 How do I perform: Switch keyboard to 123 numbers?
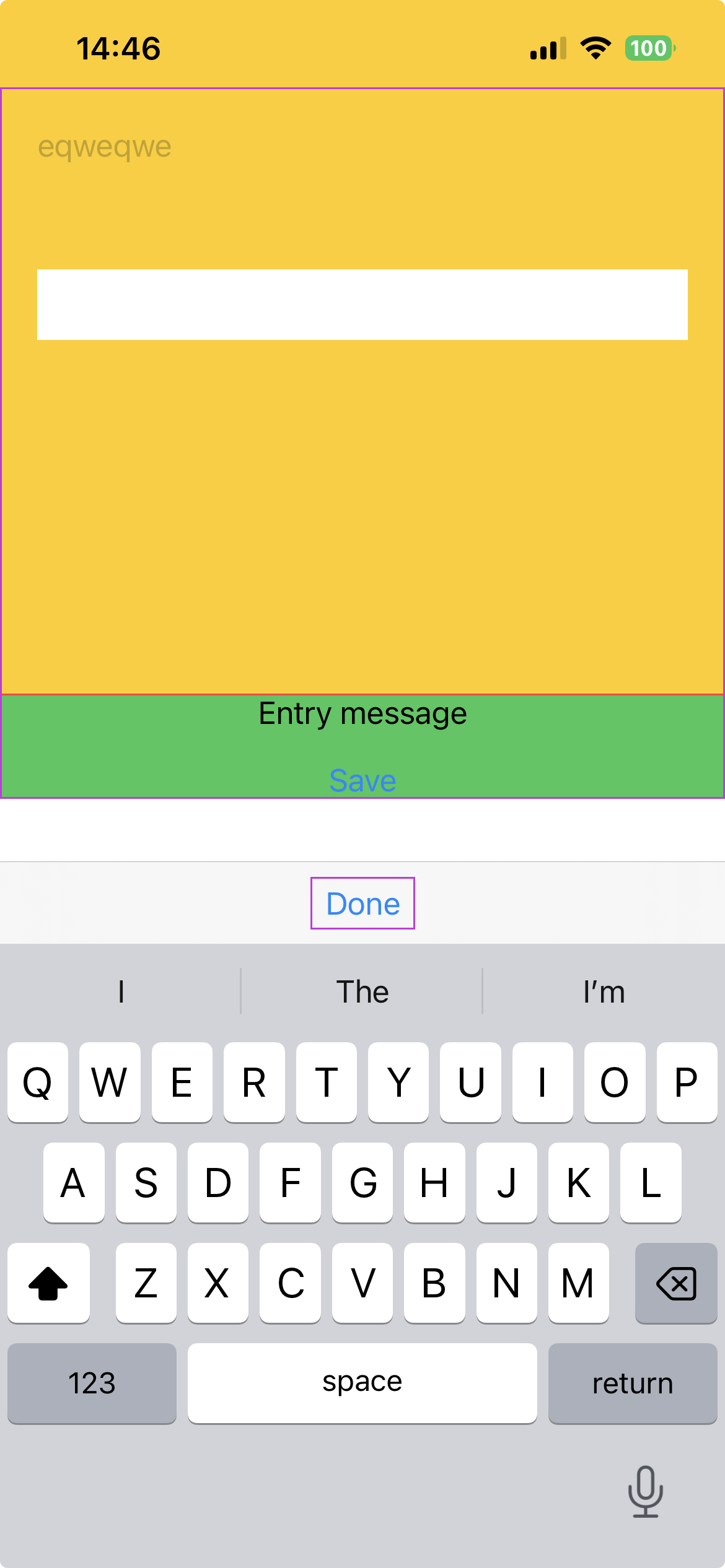point(92,1383)
